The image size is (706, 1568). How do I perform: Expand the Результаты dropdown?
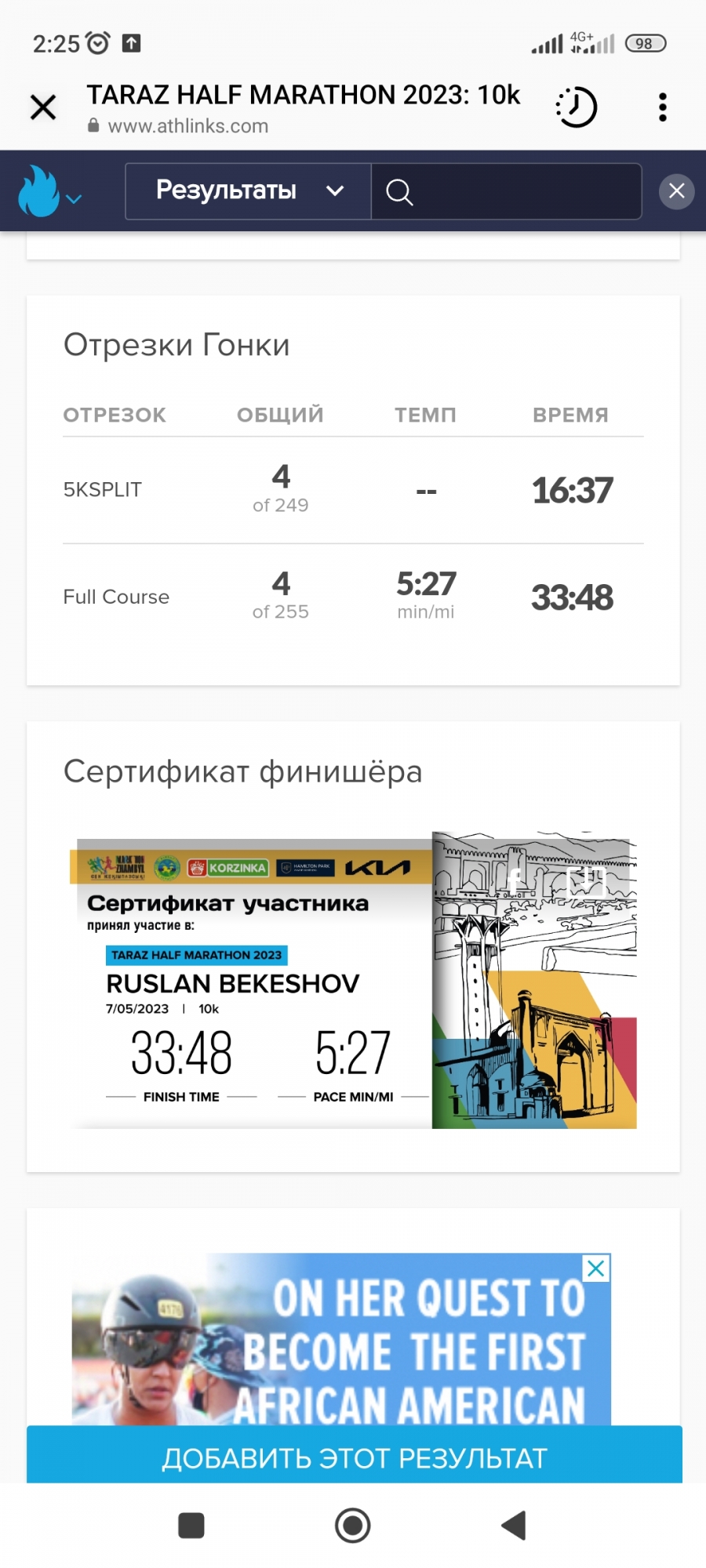pos(248,191)
